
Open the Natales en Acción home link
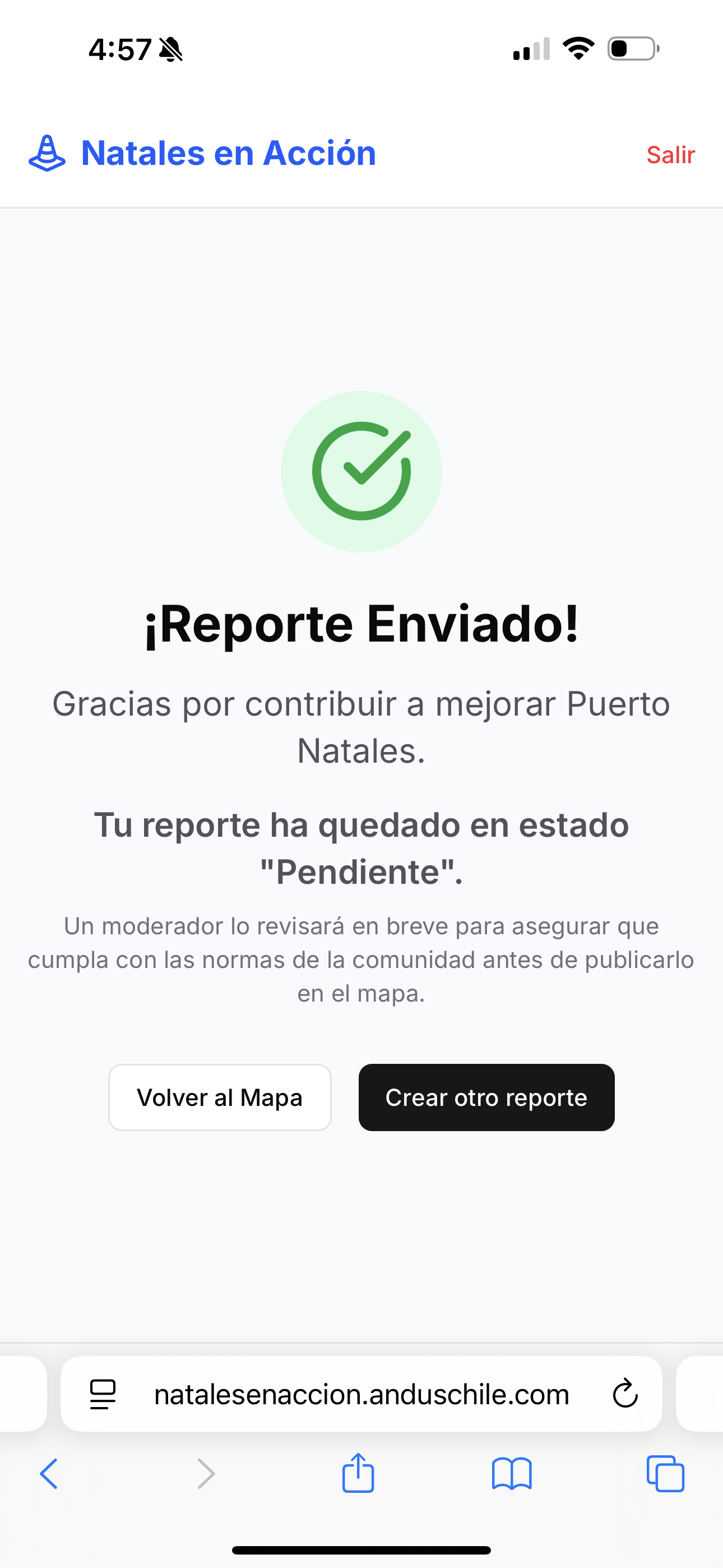point(203,153)
